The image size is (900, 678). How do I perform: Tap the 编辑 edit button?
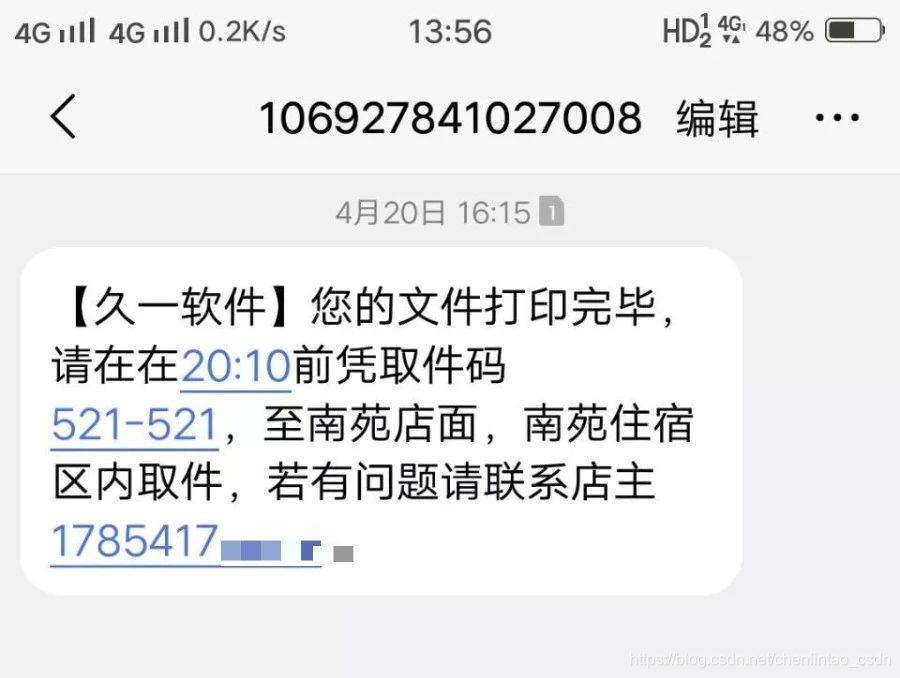pyautogui.click(x=717, y=118)
